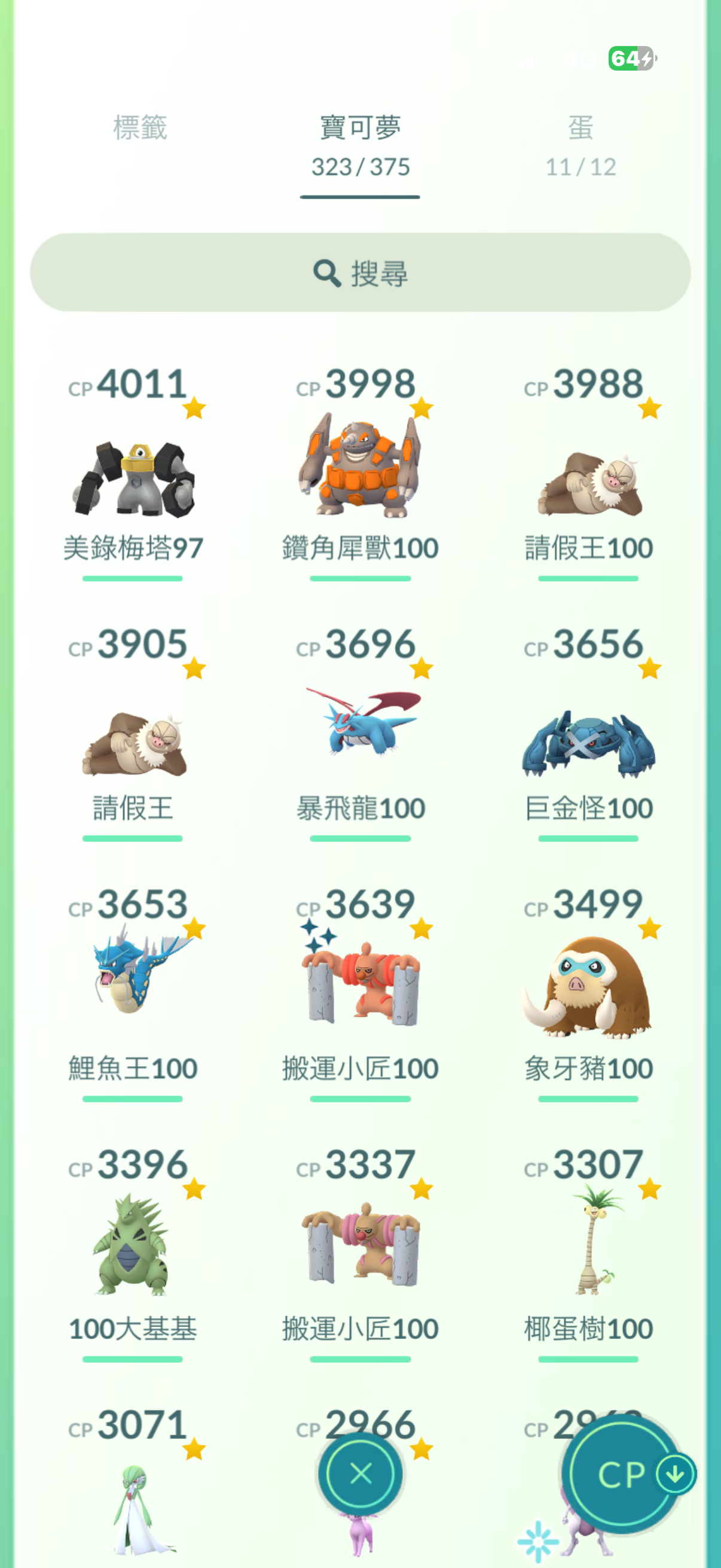
Task: View 暴飛龍100 with CP 3696
Action: tap(360, 724)
